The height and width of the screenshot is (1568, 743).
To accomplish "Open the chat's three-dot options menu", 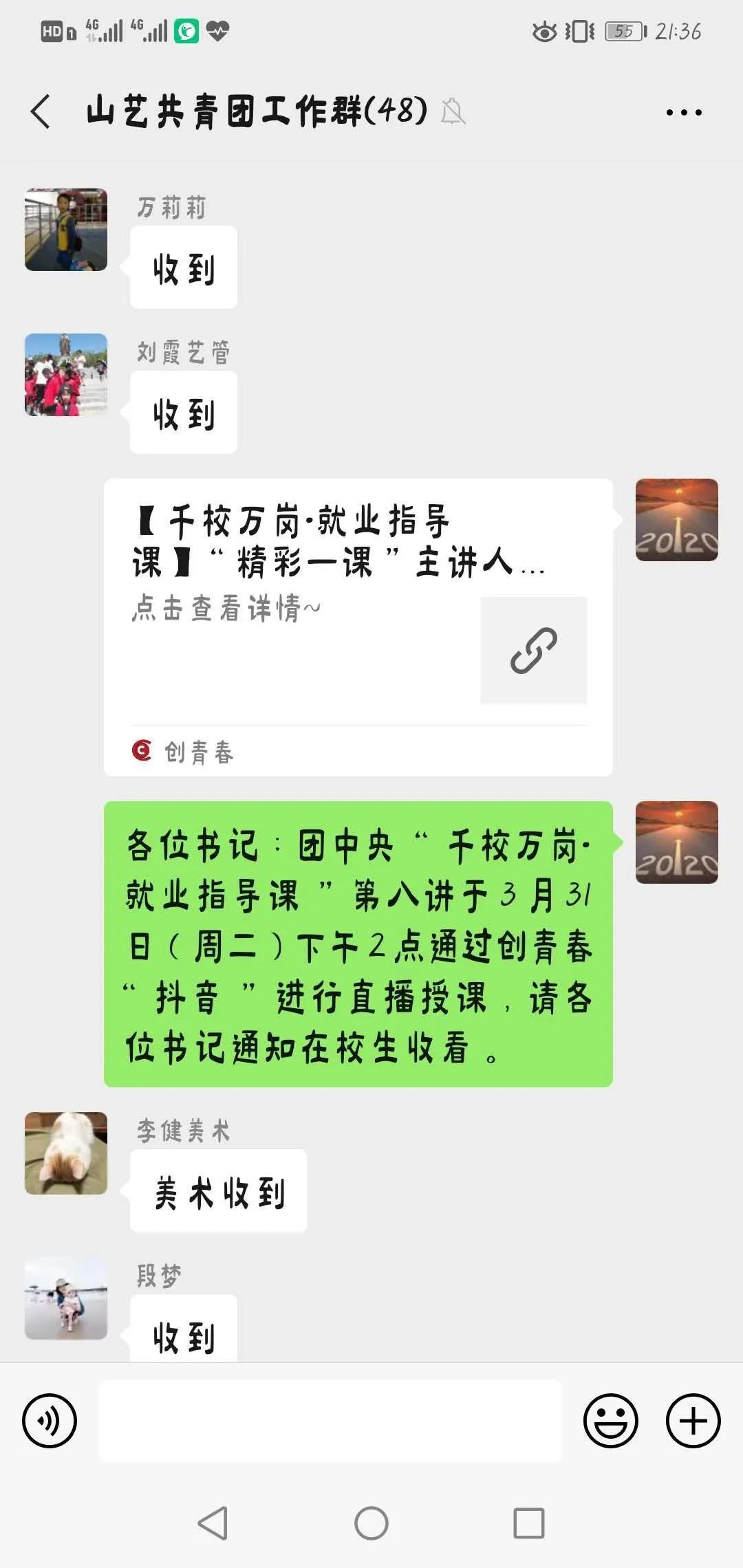I will point(684,112).
